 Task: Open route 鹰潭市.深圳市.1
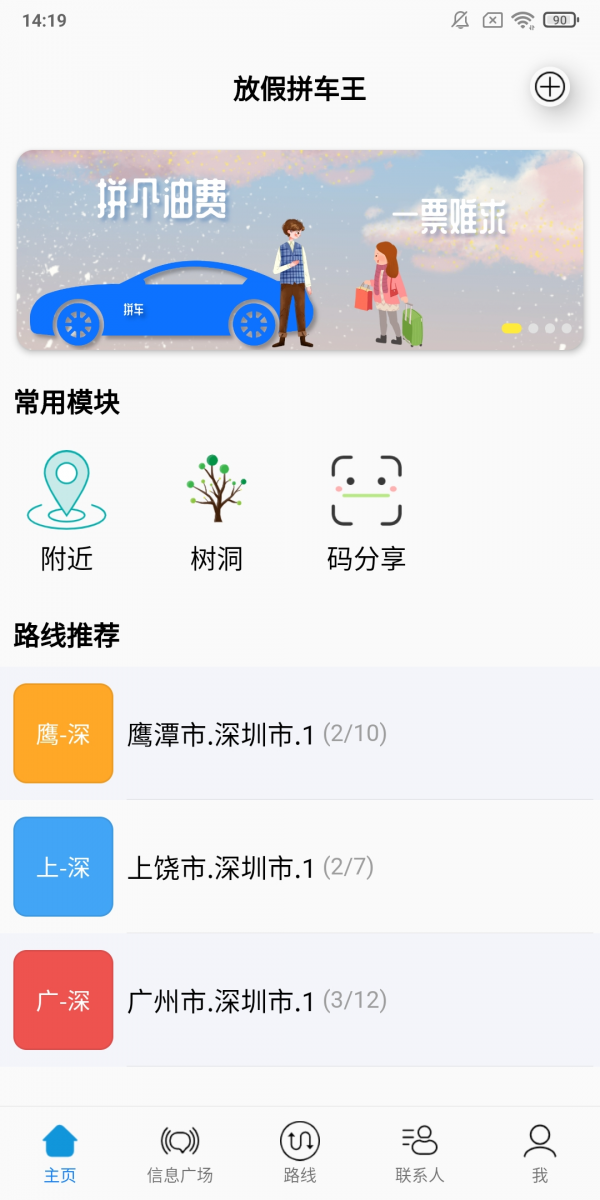tap(300, 734)
